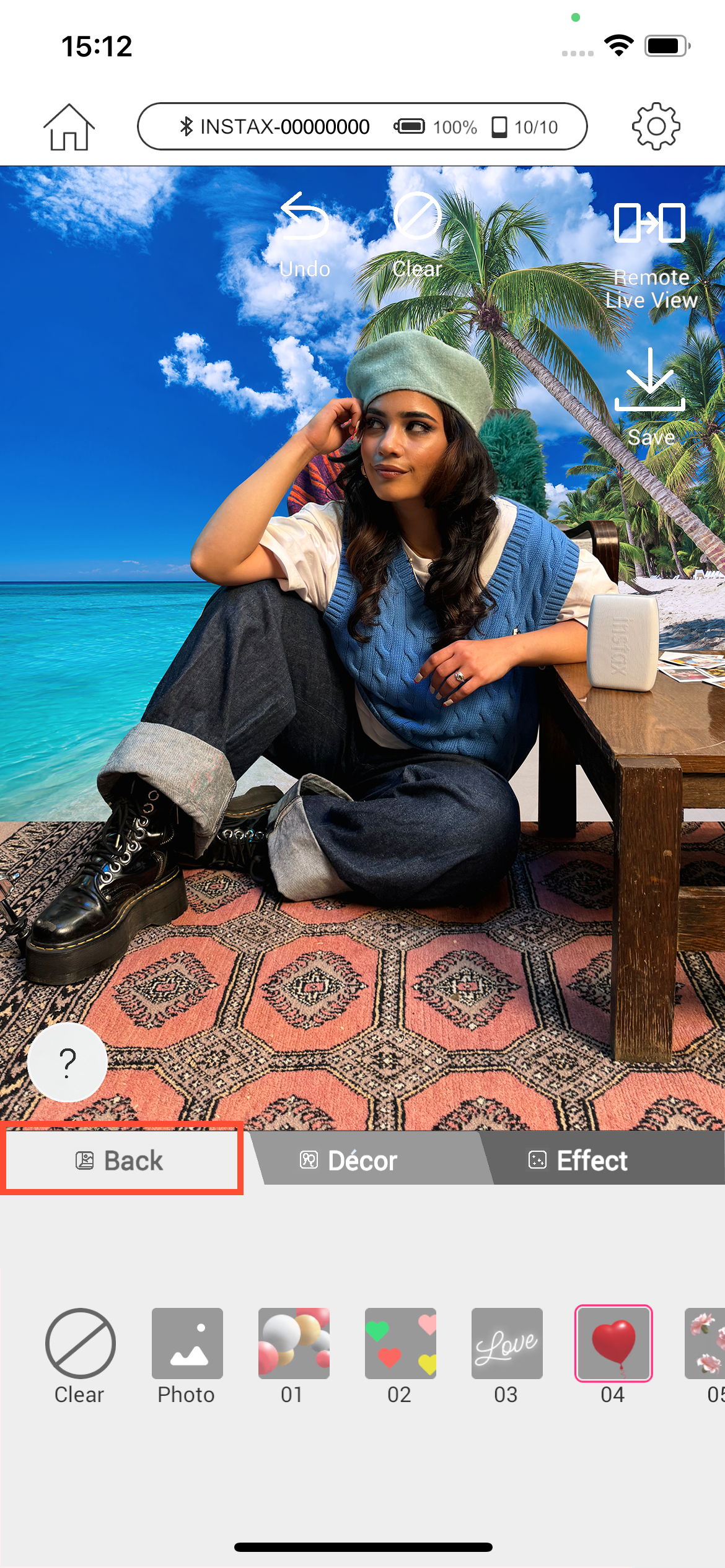Select Clear in the background options row
The image size is (725, 1568).
[80, 1356]
